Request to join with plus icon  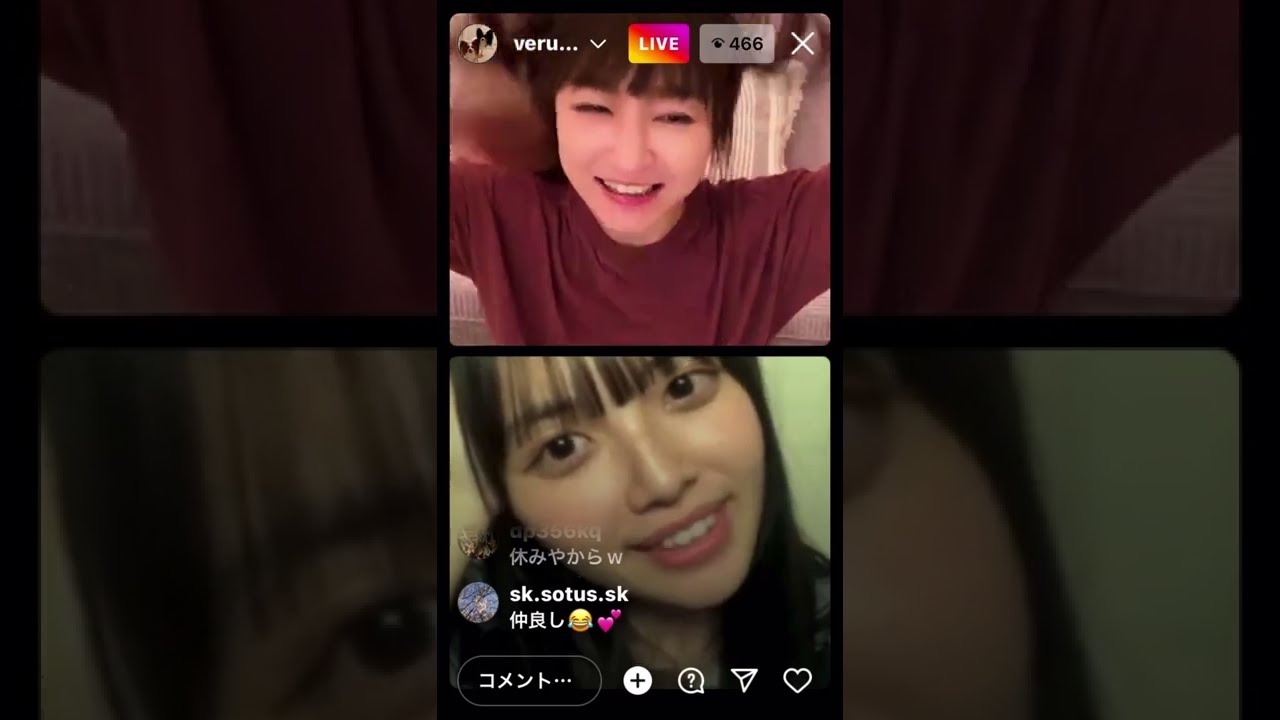[x=637, y=681]
